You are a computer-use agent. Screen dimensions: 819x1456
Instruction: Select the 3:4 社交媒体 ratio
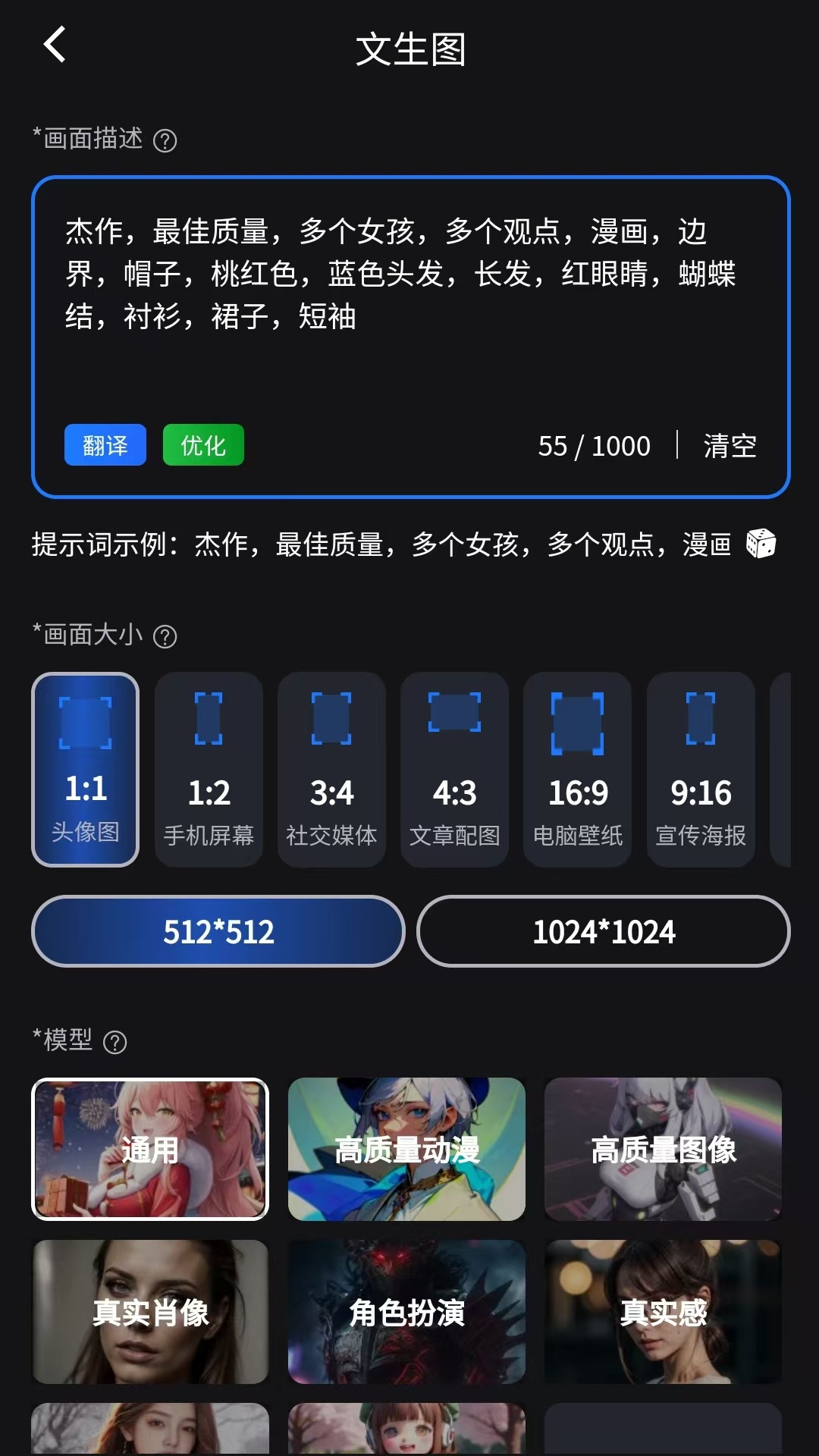331,770
